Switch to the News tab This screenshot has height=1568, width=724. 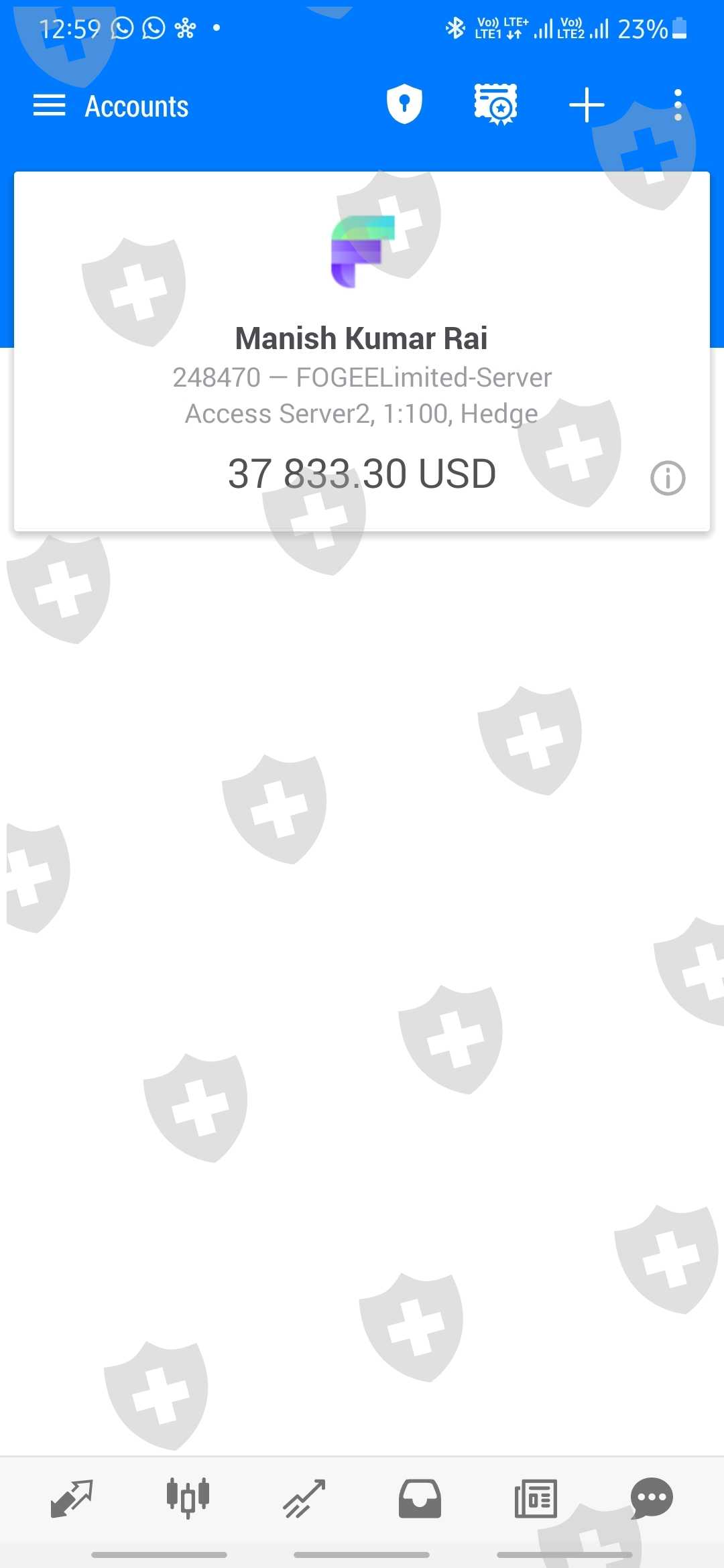(536, 1498)
